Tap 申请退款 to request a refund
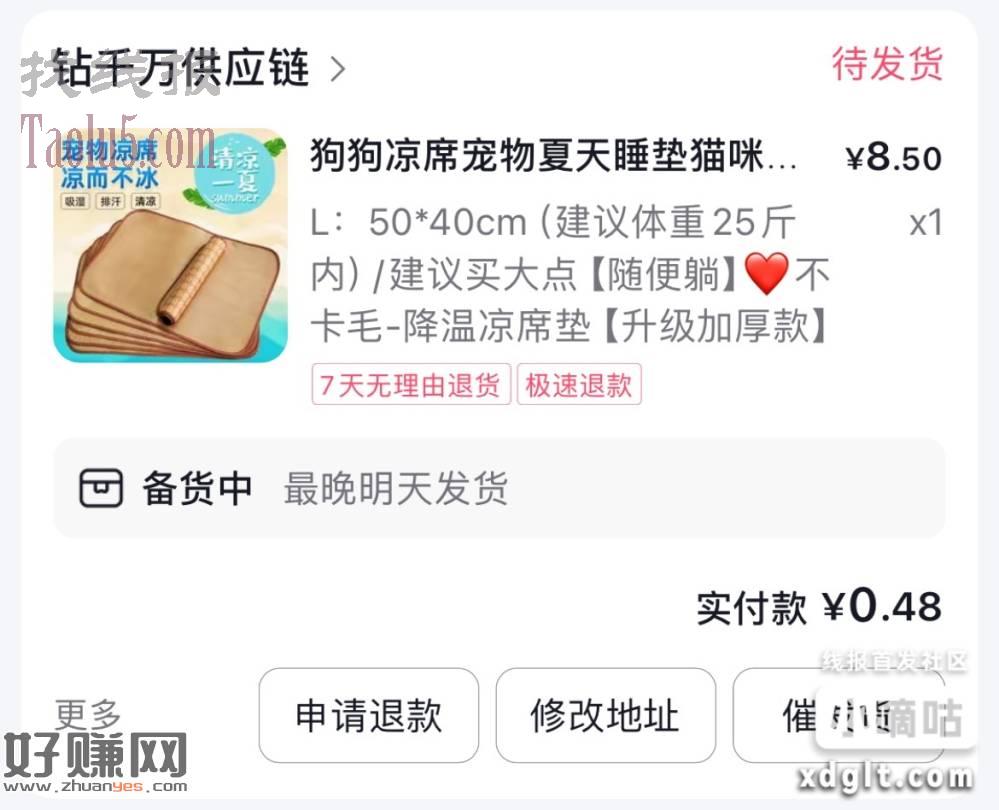Image resolution: width=999 pixels, height=810 pixels. [369, 715]
